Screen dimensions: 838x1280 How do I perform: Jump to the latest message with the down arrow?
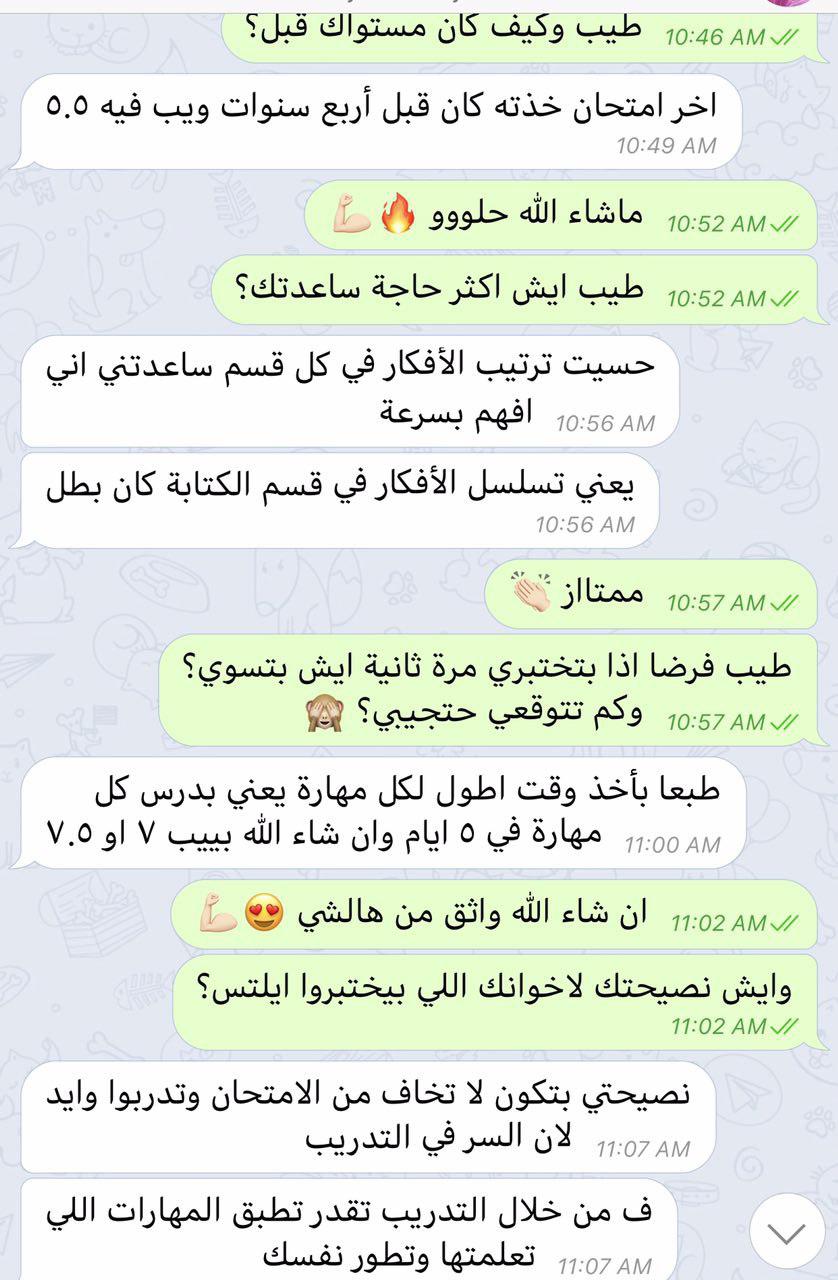[x=786, y=1232]
